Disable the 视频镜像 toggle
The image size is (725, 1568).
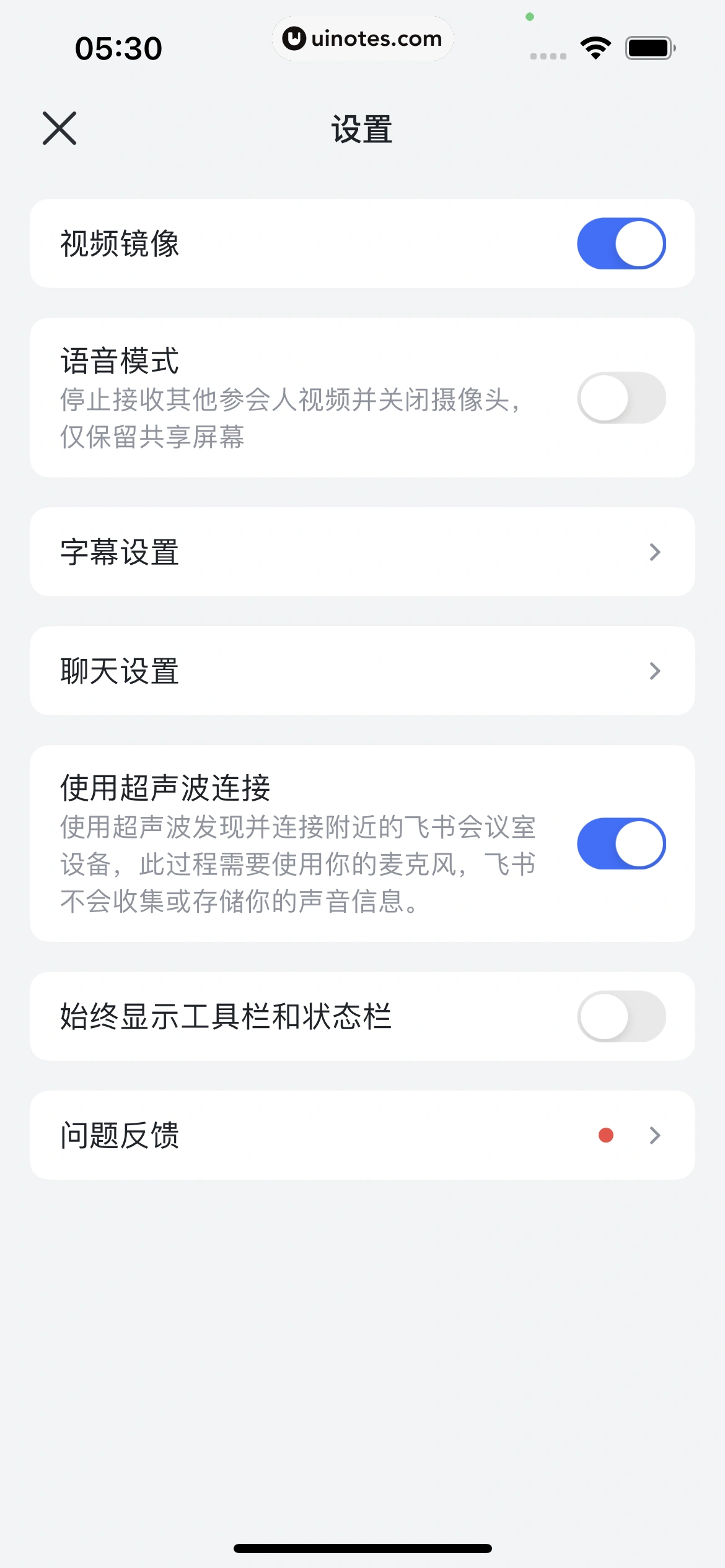tap(620, 243)
